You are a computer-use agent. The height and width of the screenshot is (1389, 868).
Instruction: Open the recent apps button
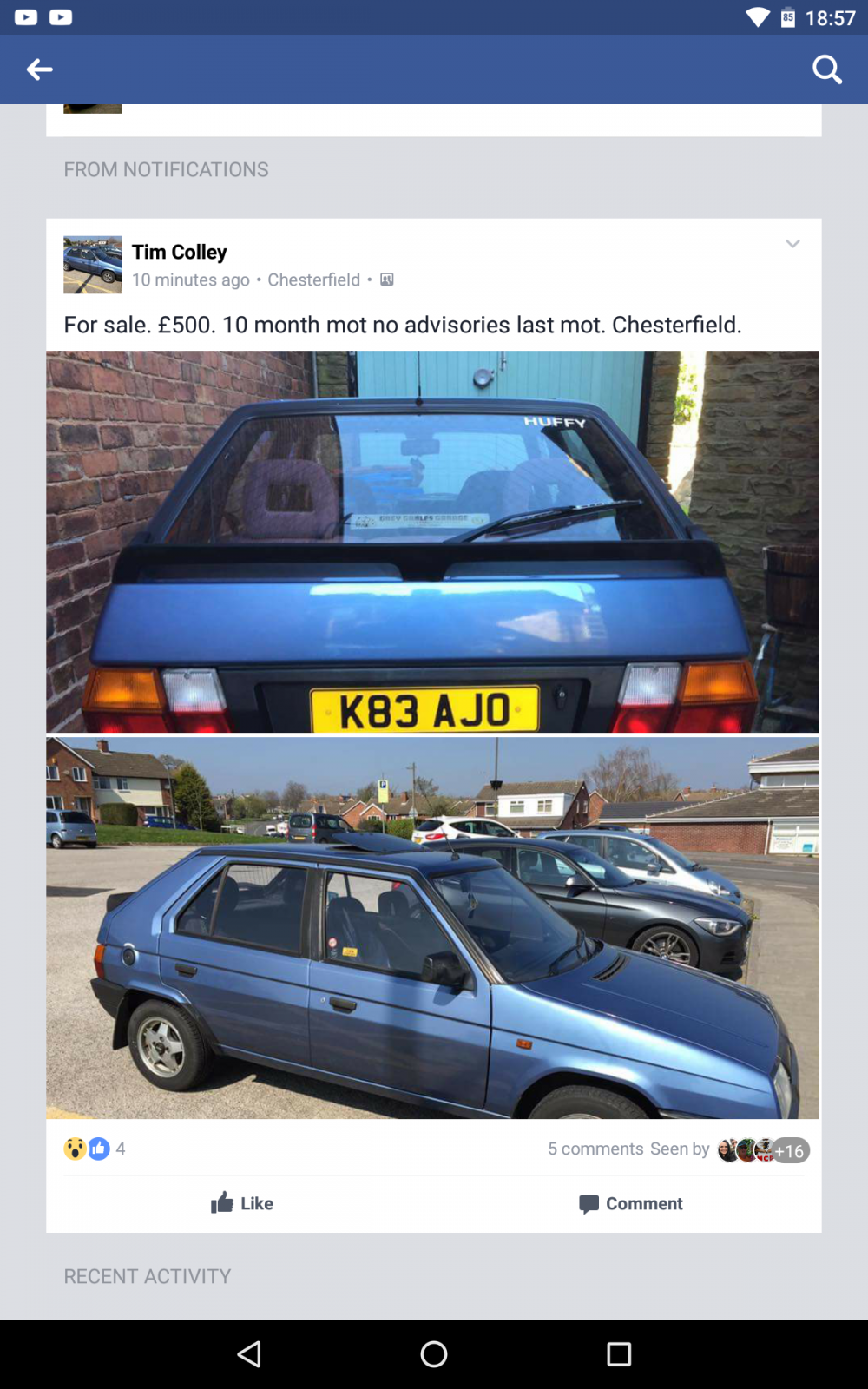pyautogui.click(x=619, y=1354)
